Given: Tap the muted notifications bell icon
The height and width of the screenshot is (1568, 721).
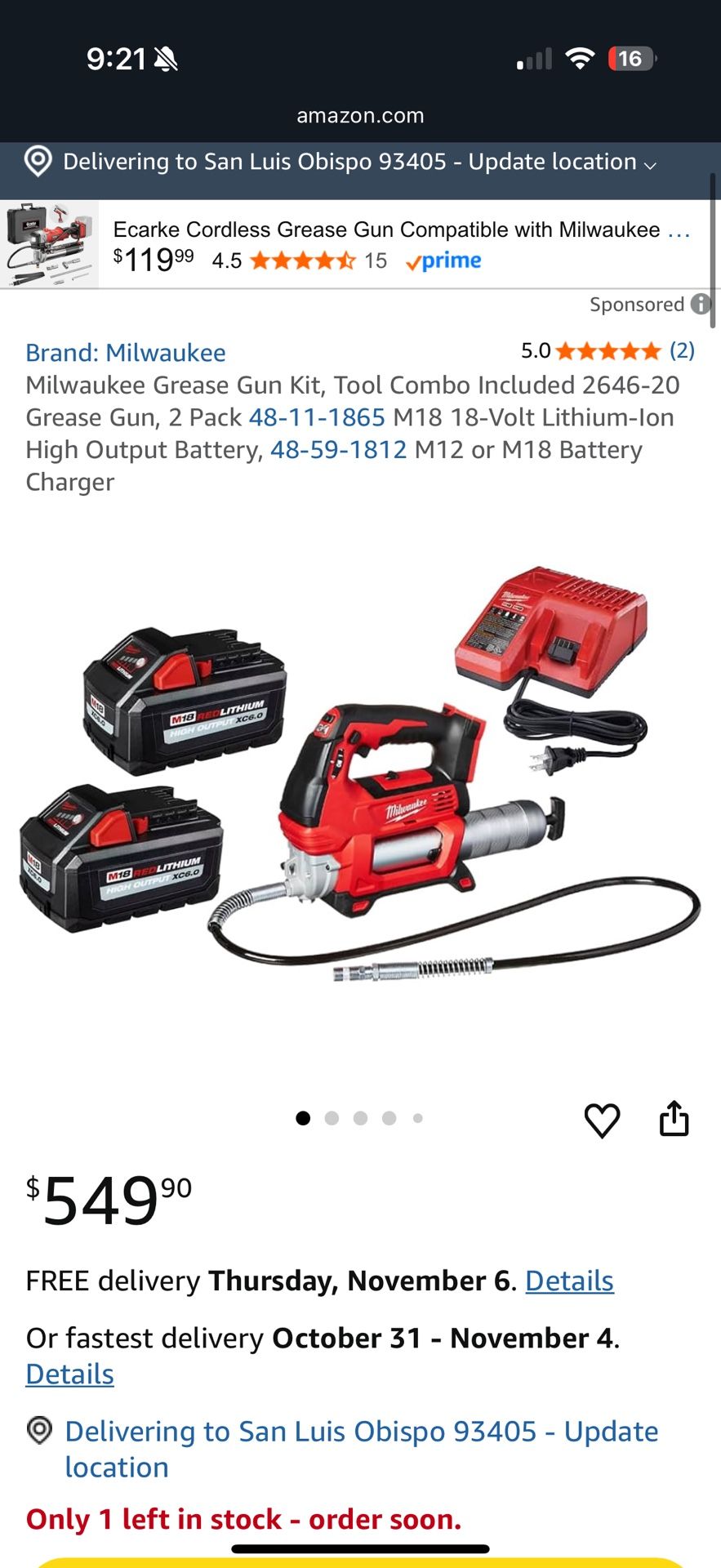Looking at the screenshot, I should [167, 58].
